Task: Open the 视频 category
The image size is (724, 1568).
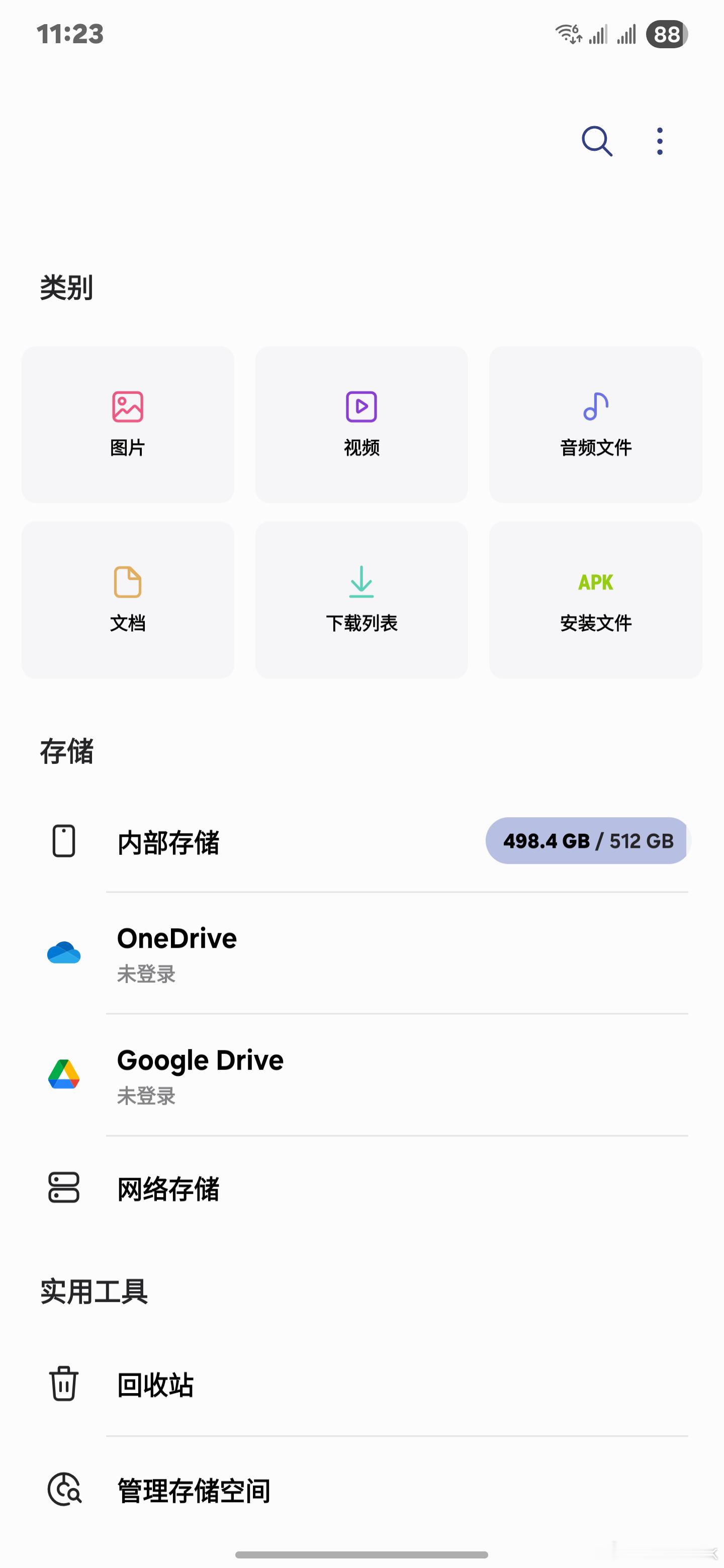Action: 361,424
